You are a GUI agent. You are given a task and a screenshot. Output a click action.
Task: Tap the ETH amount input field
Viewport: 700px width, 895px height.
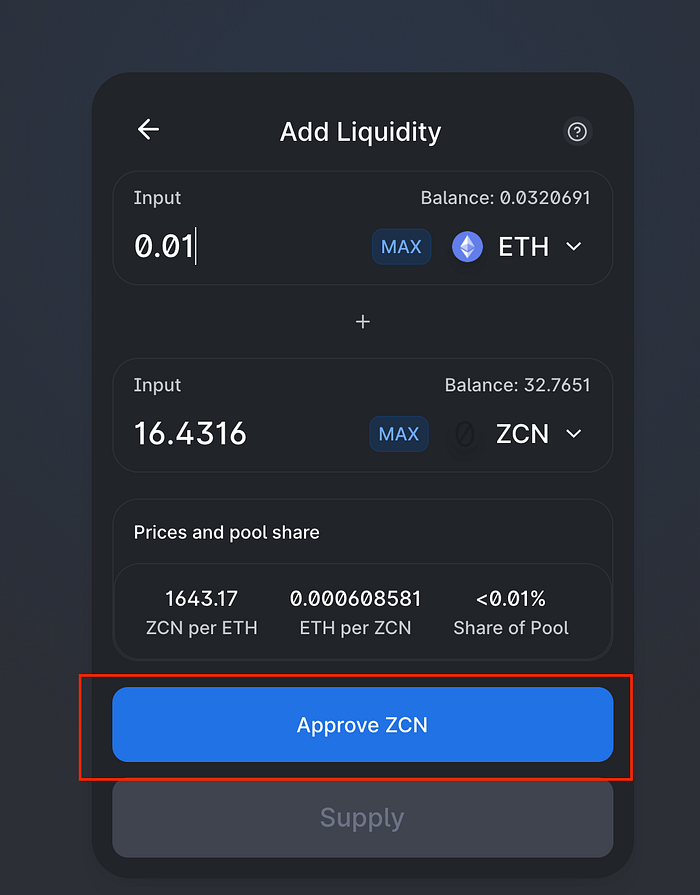[248, 247]
